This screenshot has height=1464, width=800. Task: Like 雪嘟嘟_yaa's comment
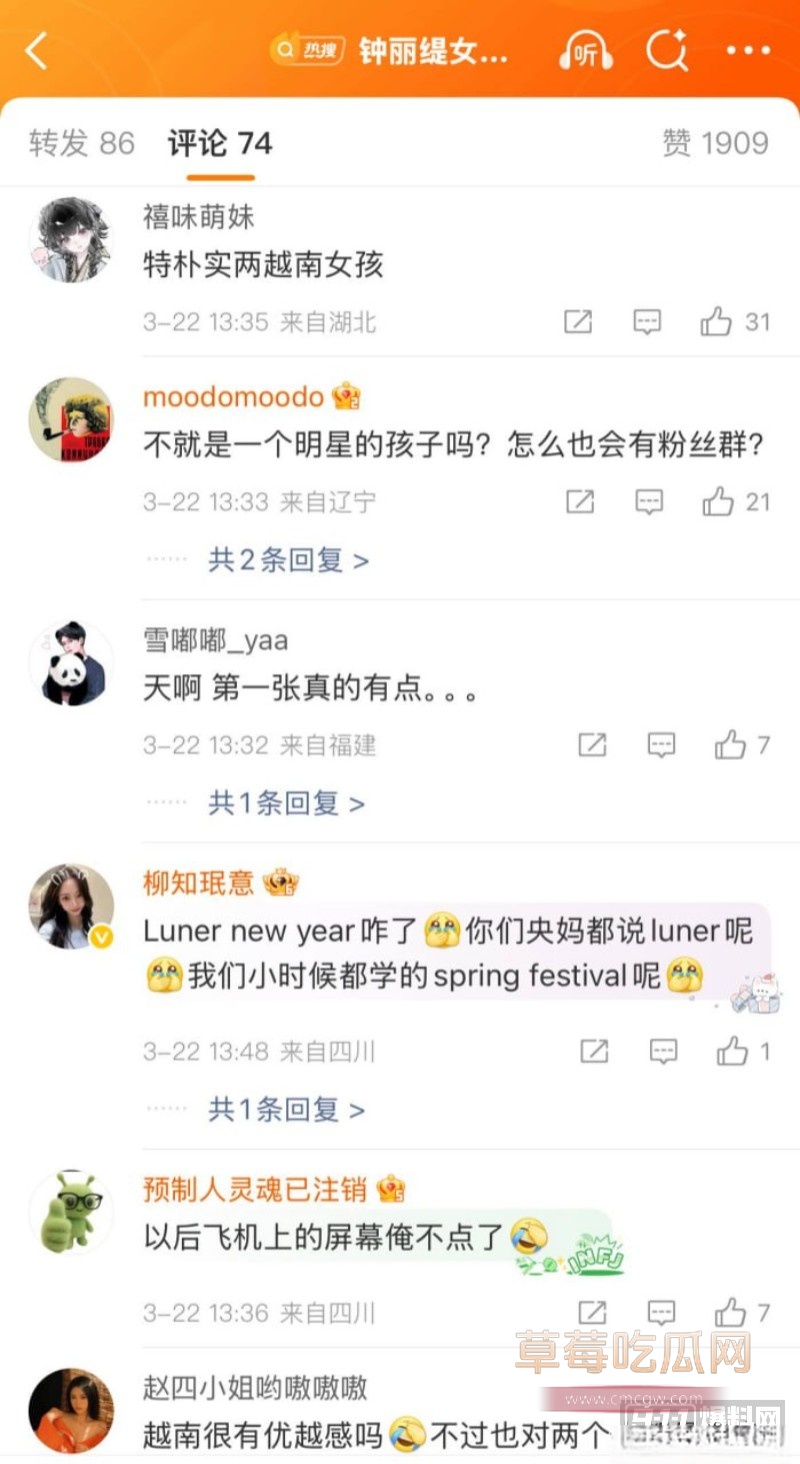pos(742,745)
